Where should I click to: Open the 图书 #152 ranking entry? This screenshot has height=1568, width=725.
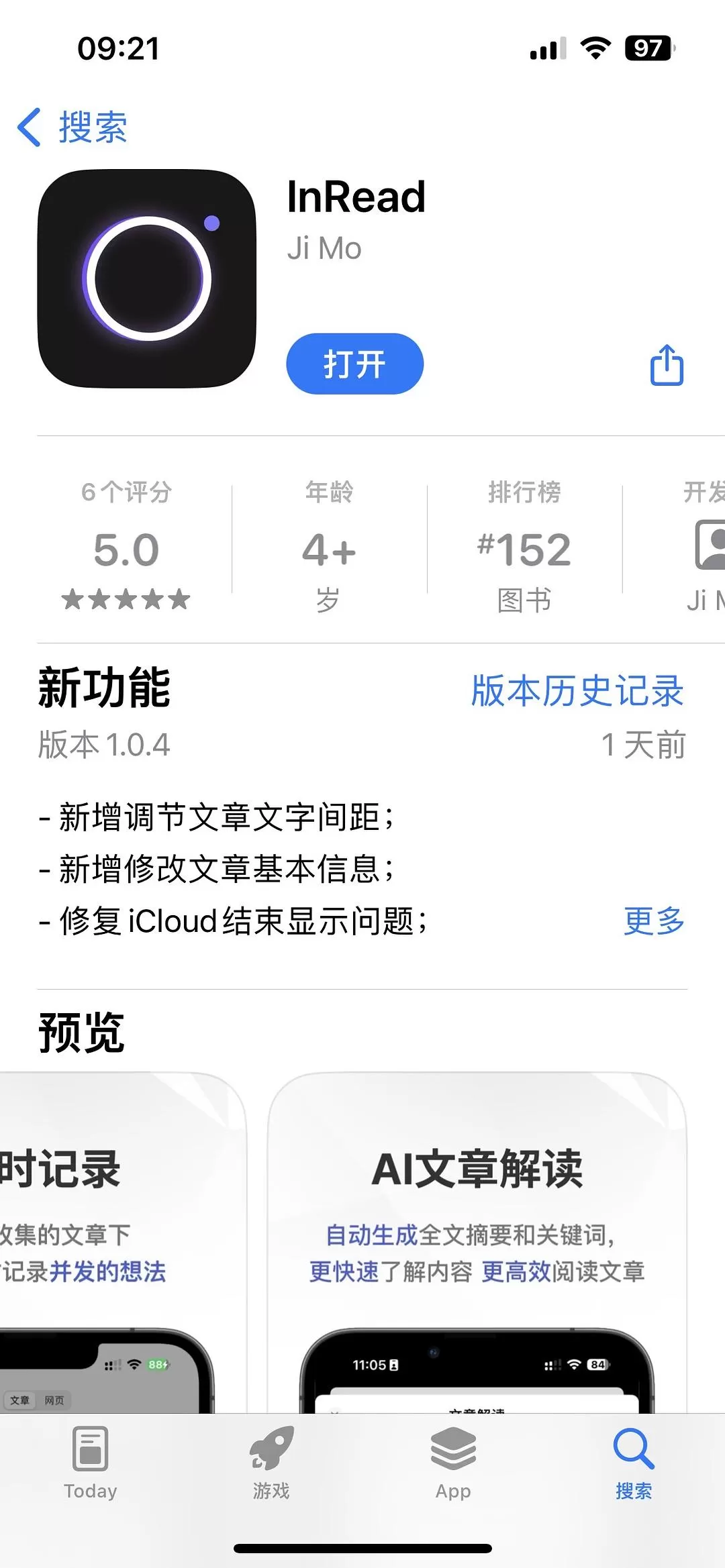point(526,550)
